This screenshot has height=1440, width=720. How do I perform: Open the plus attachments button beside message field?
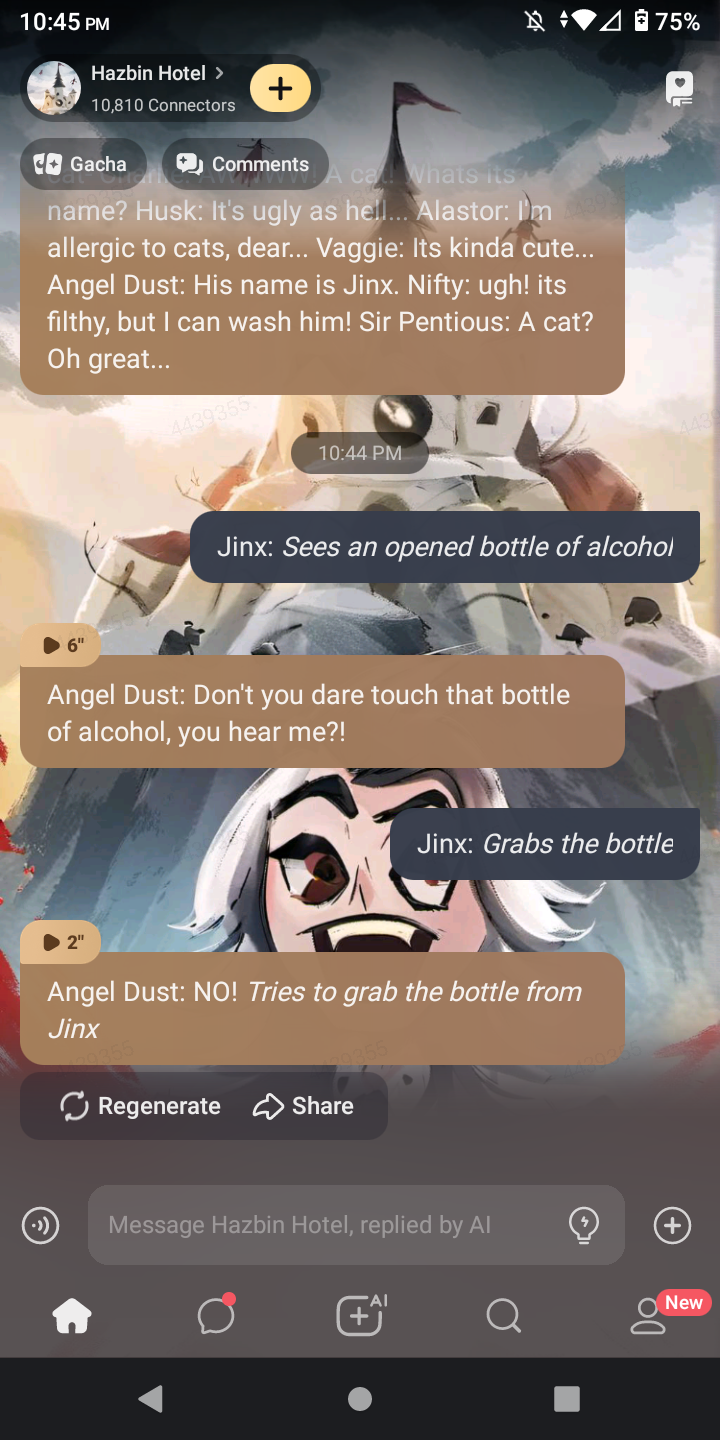tap(672, 1225)
